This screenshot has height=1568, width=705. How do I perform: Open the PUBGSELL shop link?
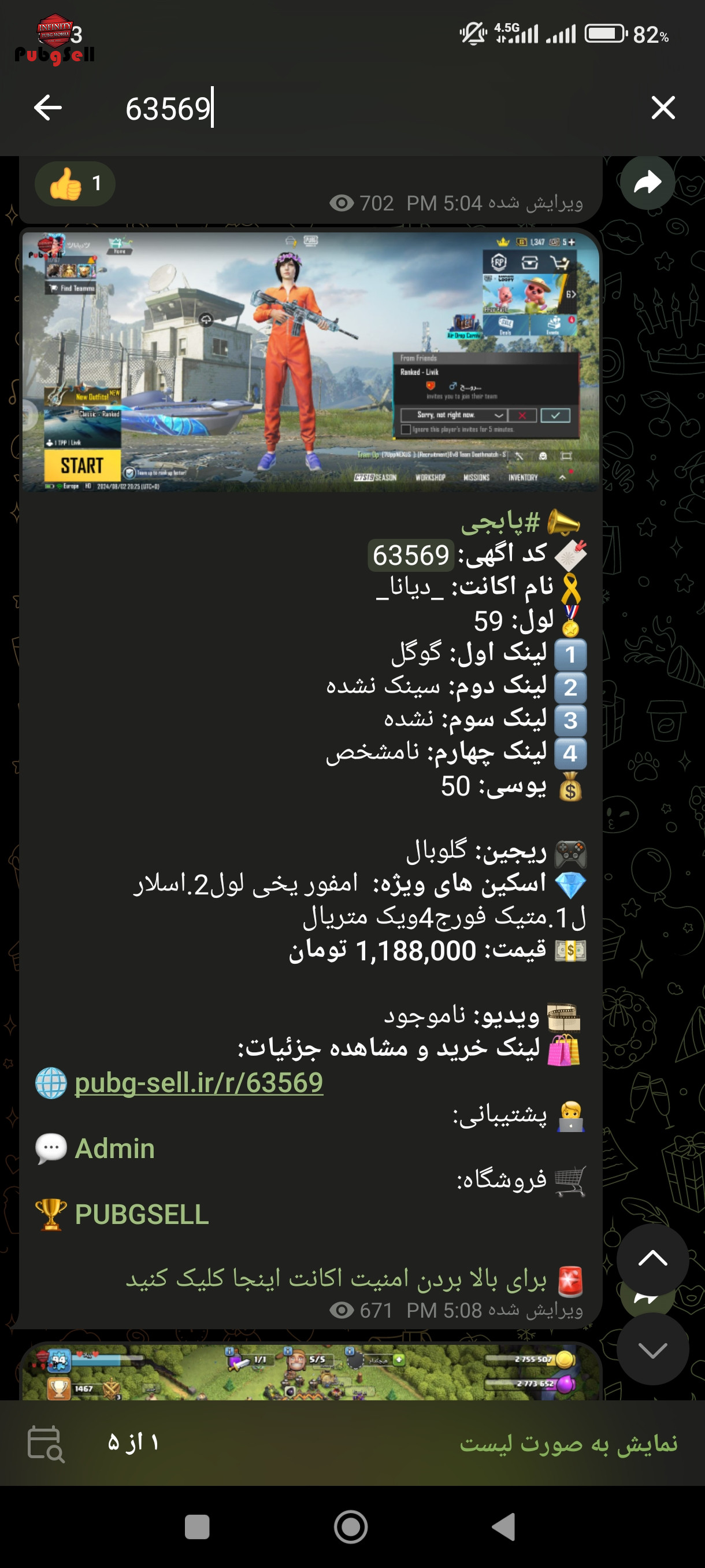pos(142,1214)
